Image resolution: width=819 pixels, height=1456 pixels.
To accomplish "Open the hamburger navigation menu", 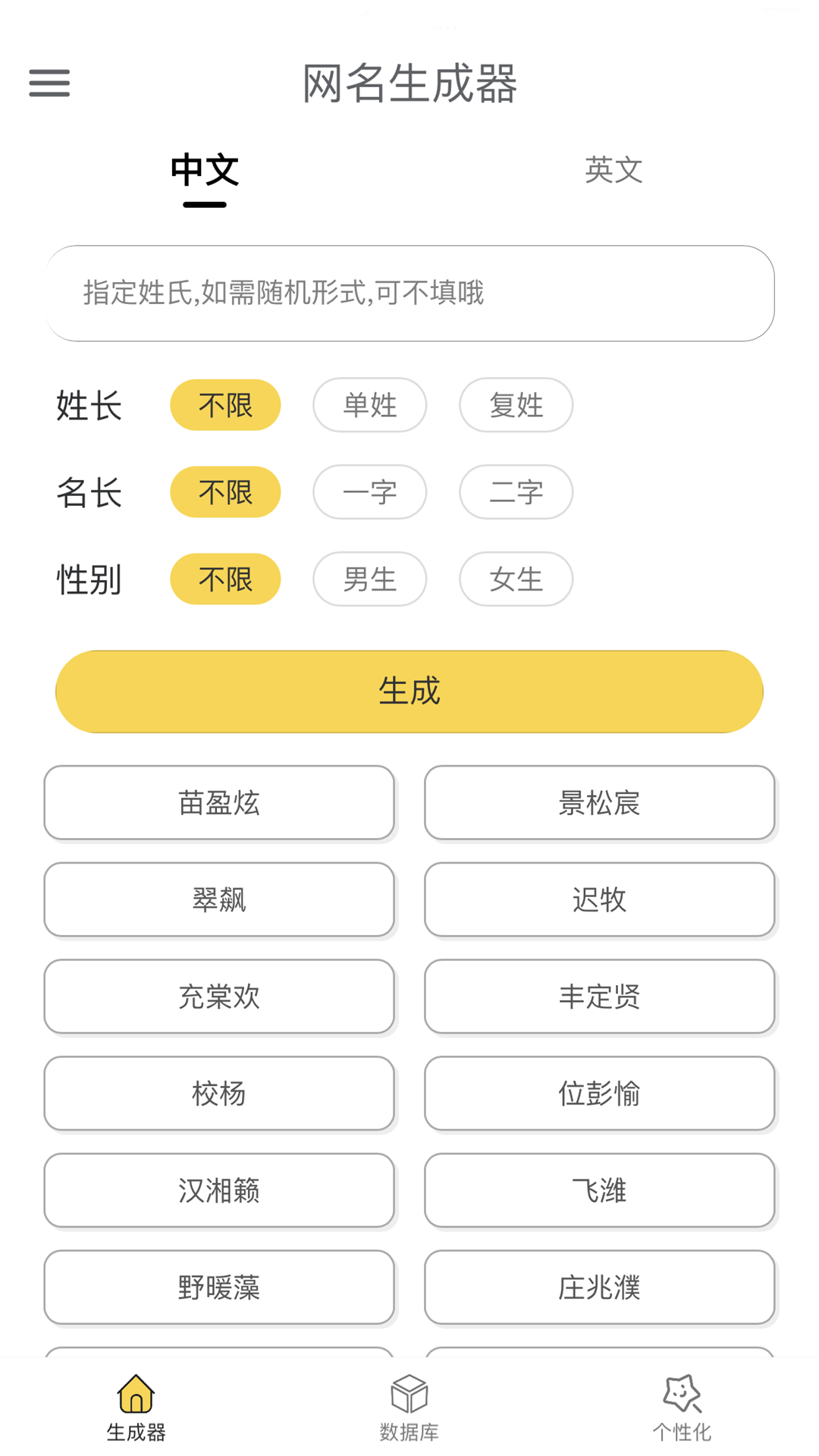I will coord(49,83).
